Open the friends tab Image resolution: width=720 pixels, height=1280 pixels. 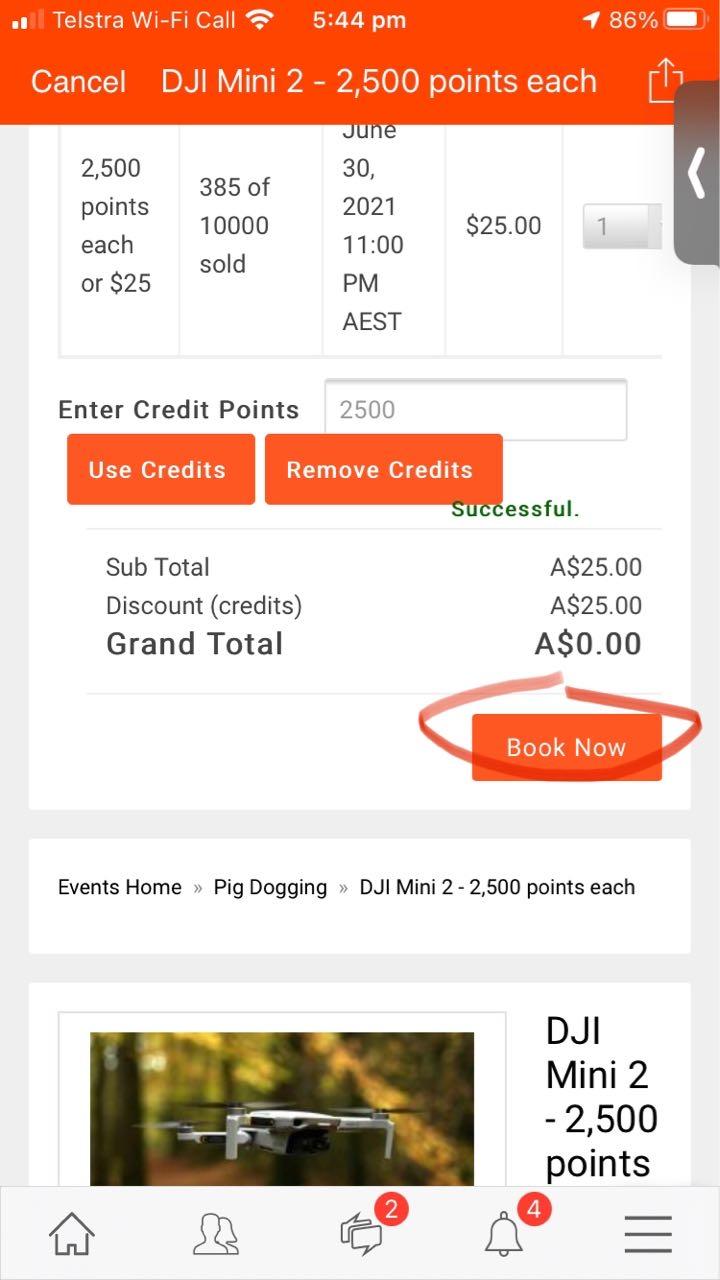(x=216, y=1235)
